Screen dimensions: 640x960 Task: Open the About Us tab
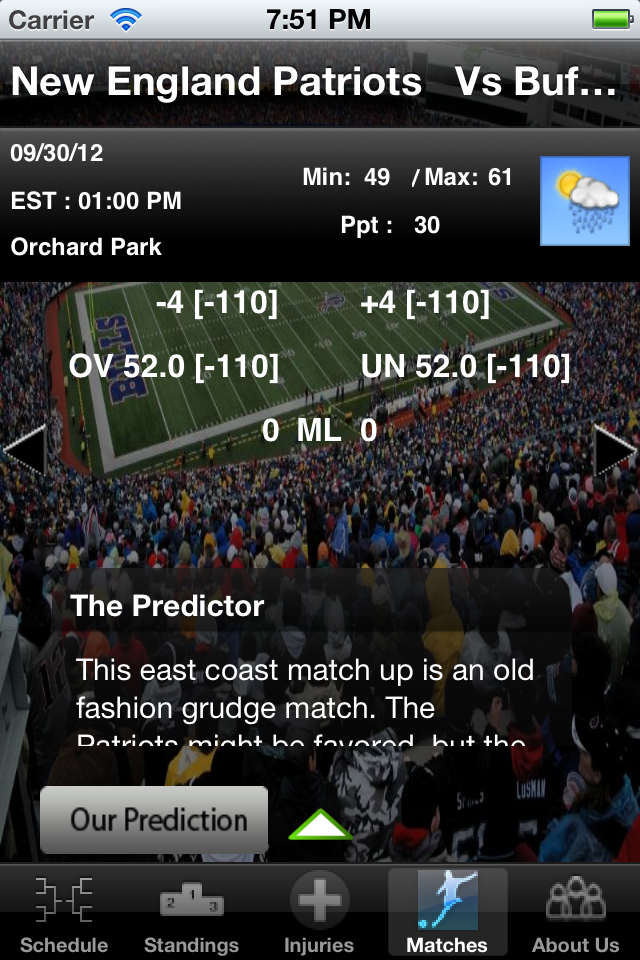coord(575,912)
